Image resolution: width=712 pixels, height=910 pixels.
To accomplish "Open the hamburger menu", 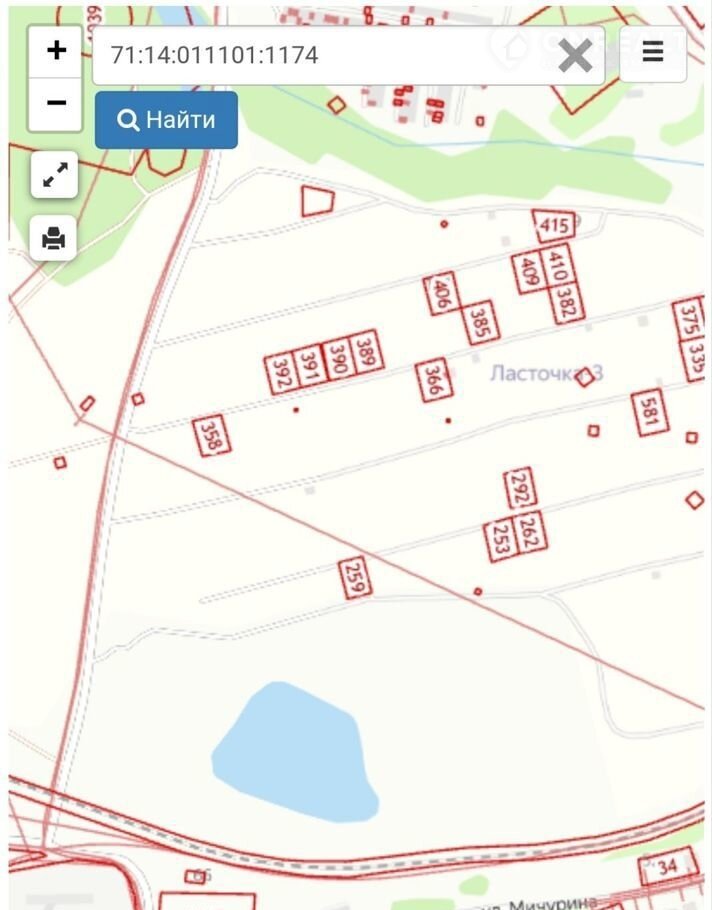I will click(x=653, y=53).
